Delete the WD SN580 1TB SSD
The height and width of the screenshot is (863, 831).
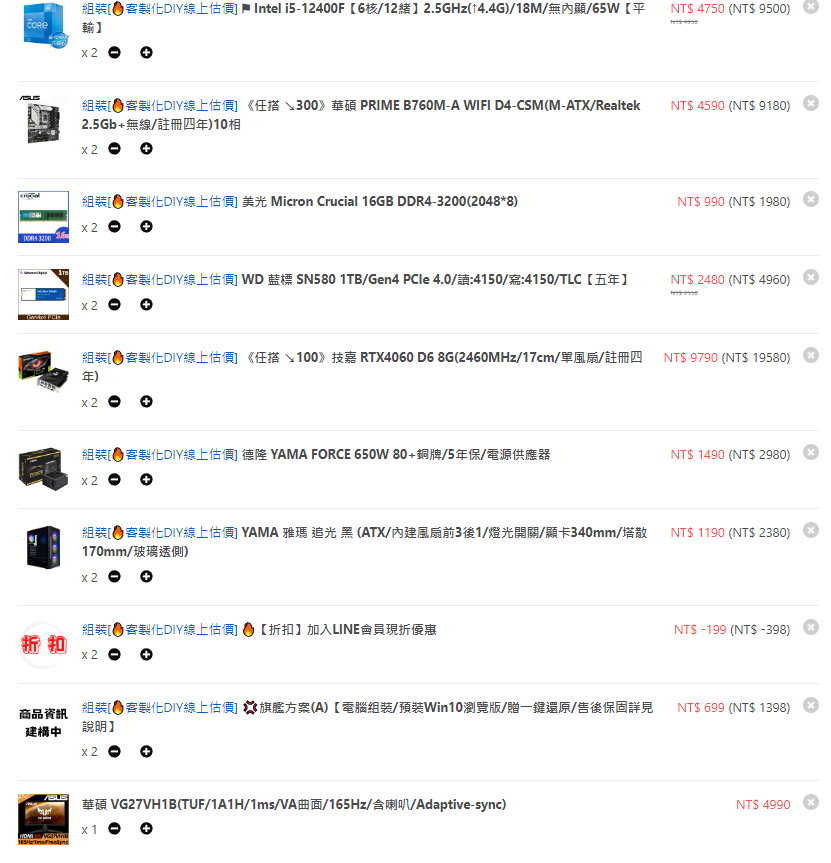point(810,277)
